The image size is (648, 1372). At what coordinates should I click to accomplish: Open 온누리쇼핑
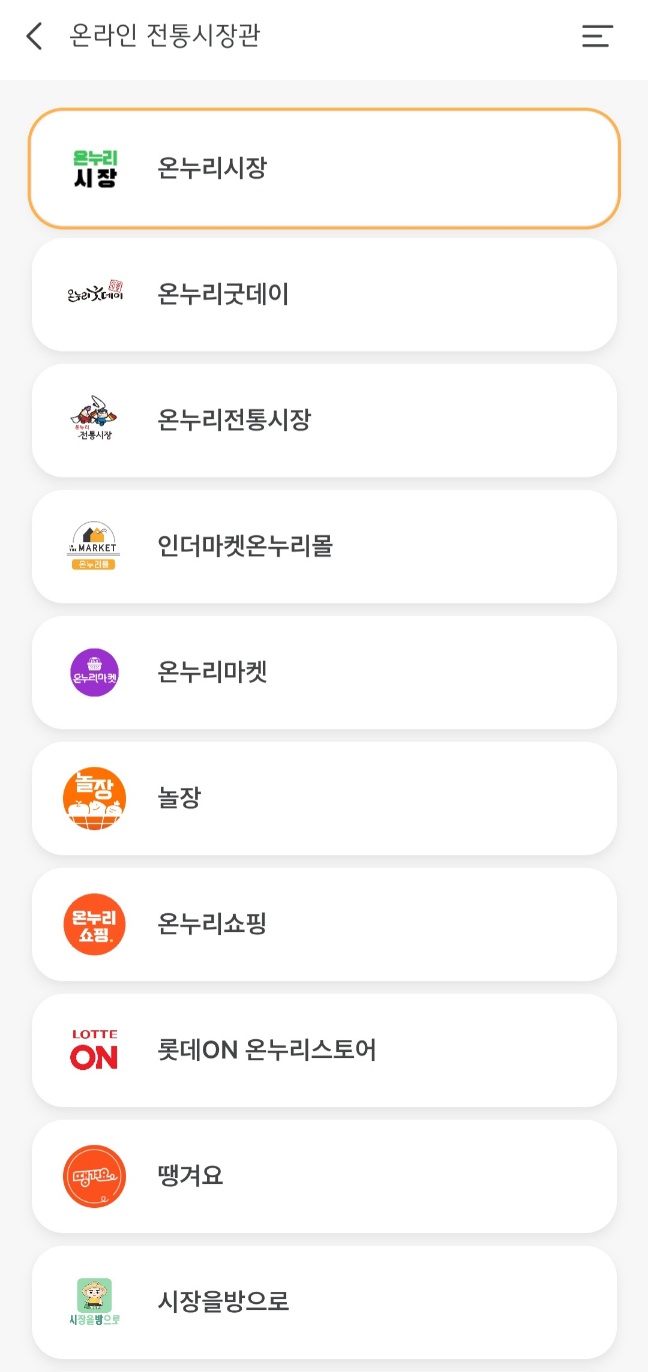pyautogui.click(x=324, y=924)
